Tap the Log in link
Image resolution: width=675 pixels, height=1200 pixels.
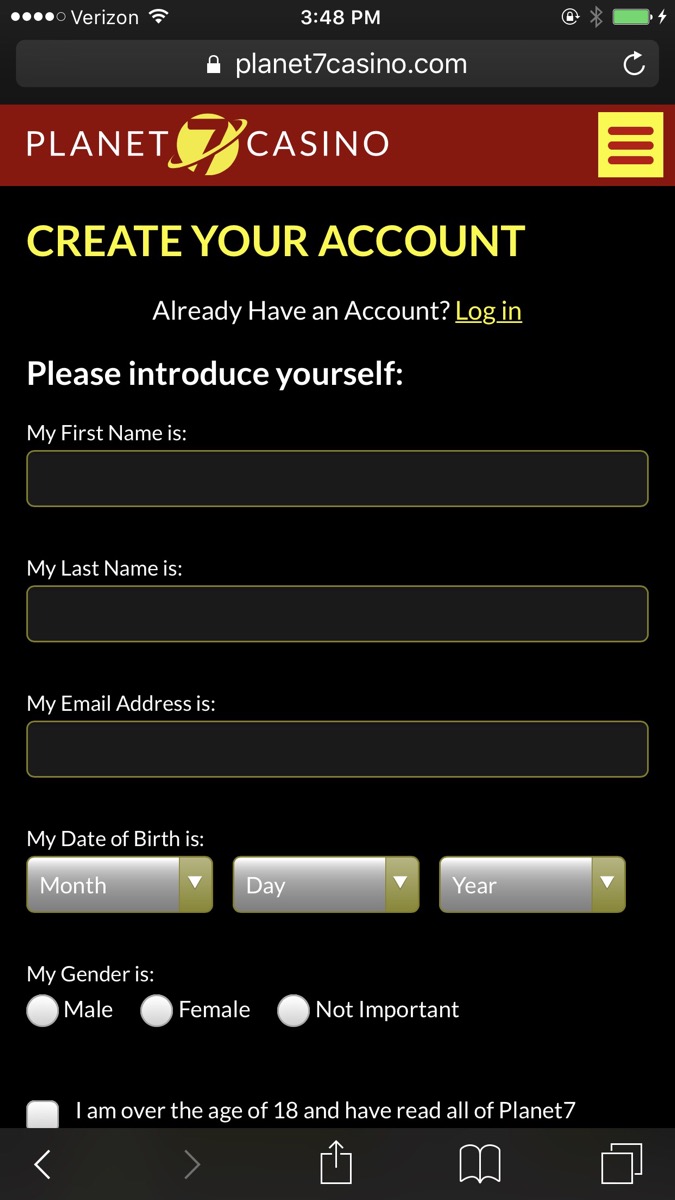tap(488, 311)
